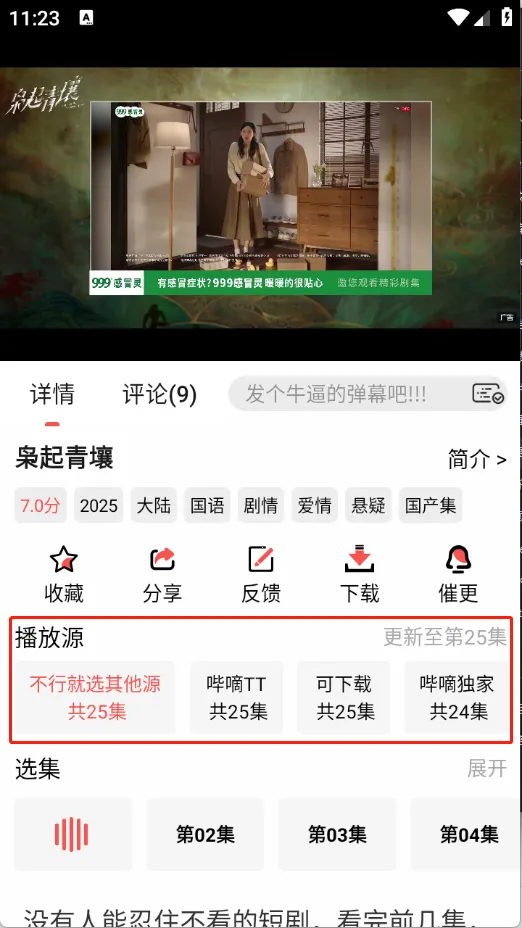The width and height of the screenshot is (522, 928).
Task: Open 简介 for 枭起青壤
Action: [477, 459]
